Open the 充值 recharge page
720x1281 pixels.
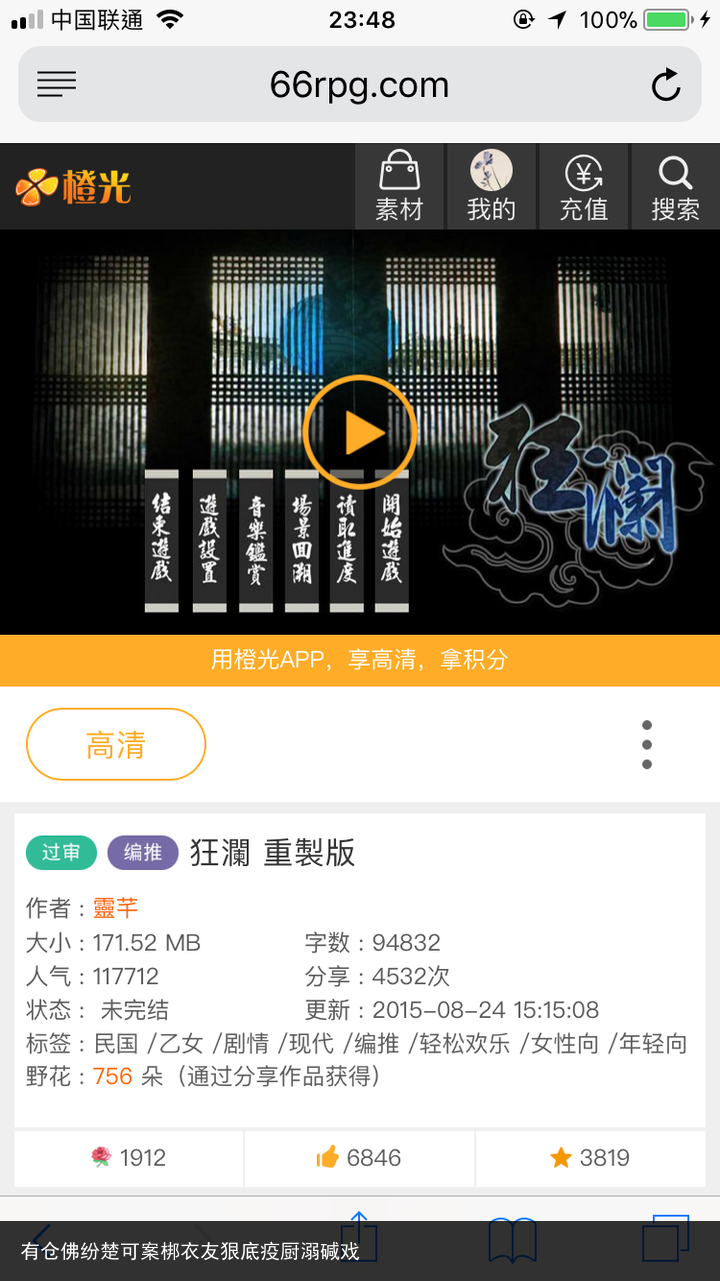pyautogui.click(x=583, y=187)
